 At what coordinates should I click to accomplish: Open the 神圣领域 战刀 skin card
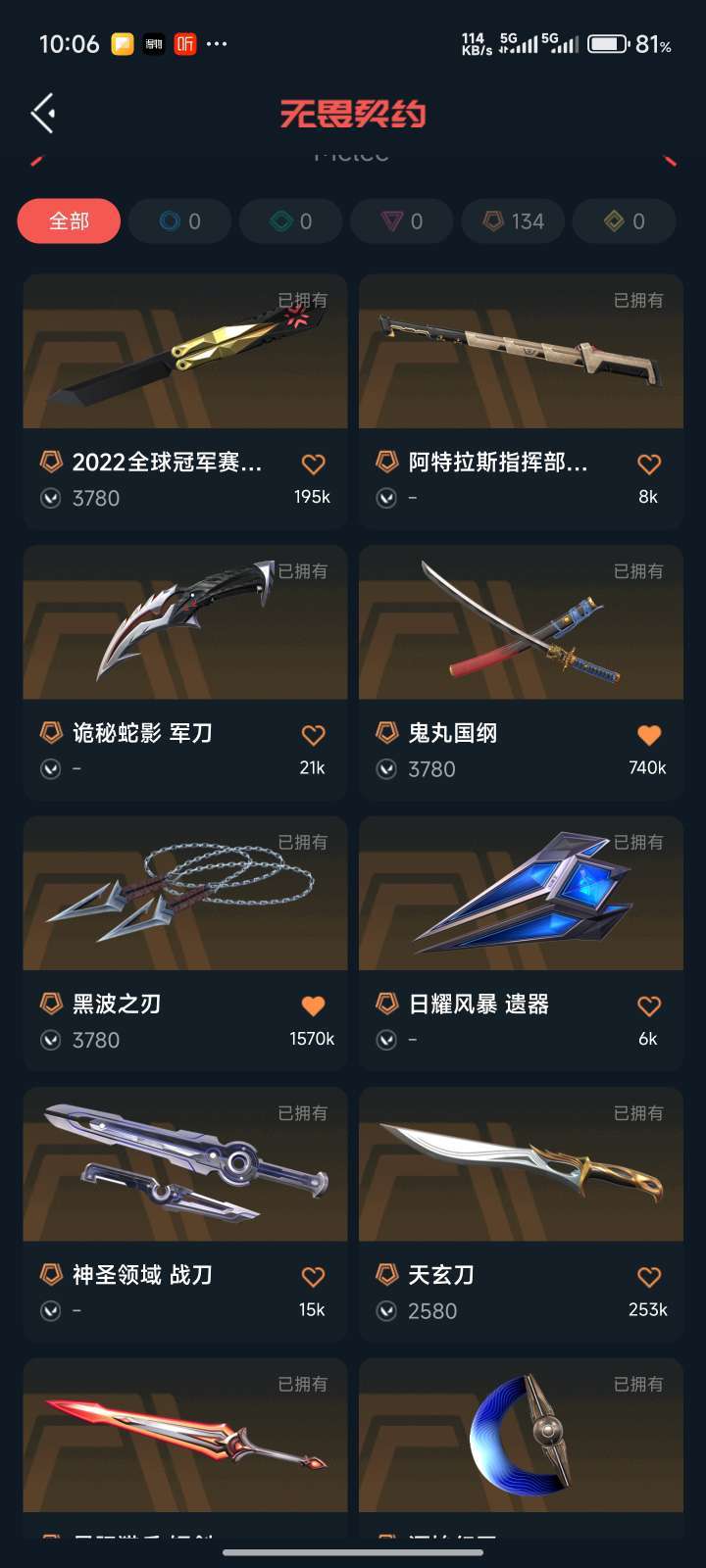click(184, 1164)
